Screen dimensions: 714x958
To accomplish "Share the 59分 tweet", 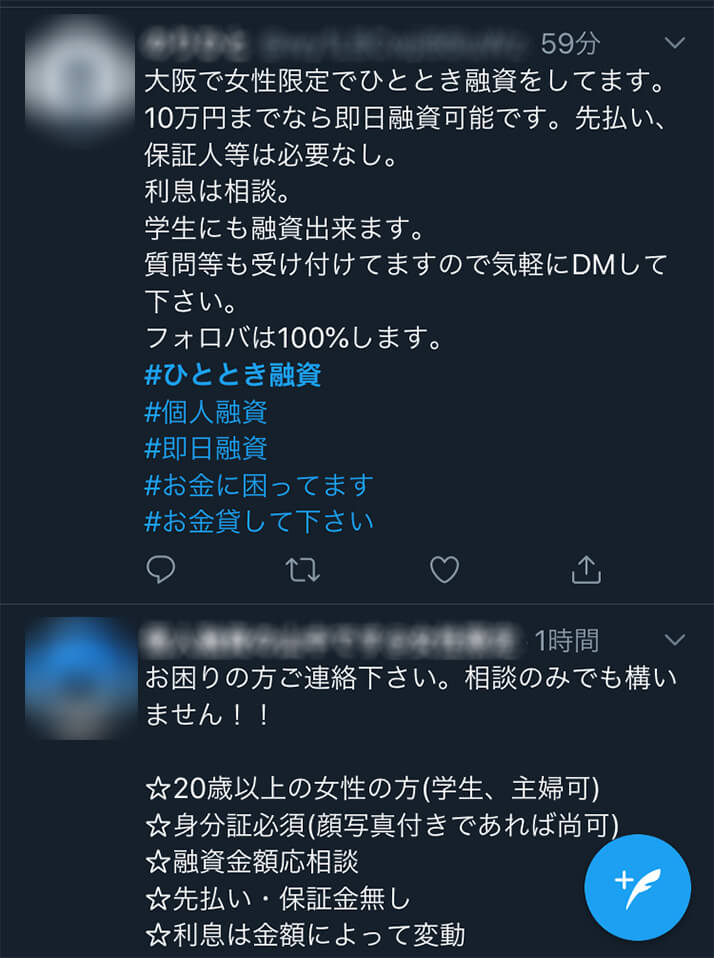I will click(585, 569).
